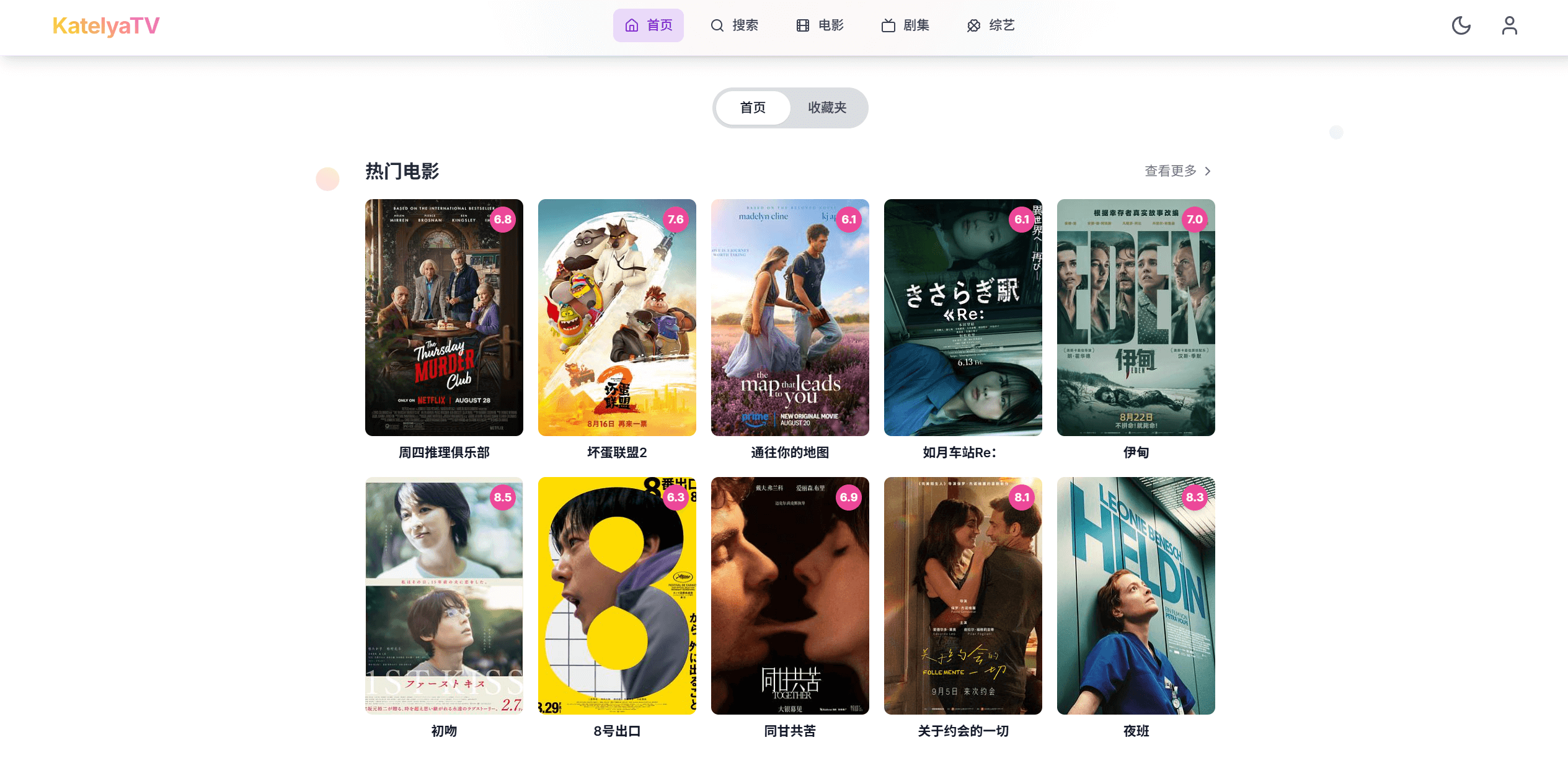The height and width of the screenshot is (763, 1568).
Task: Open the 夜班 movie poster
Action: pos(1136,596)
